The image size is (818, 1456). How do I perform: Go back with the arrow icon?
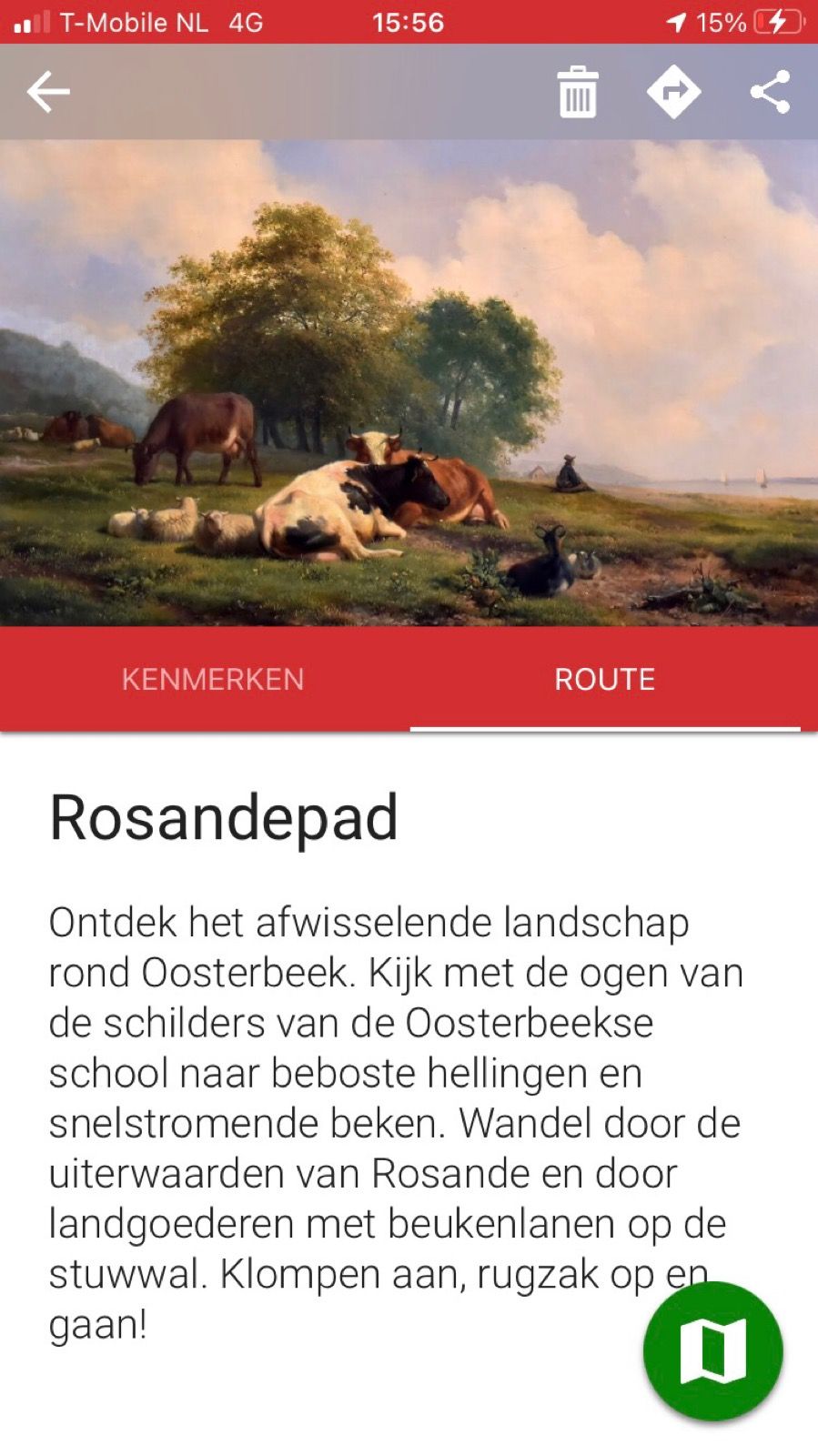(48, 91)
